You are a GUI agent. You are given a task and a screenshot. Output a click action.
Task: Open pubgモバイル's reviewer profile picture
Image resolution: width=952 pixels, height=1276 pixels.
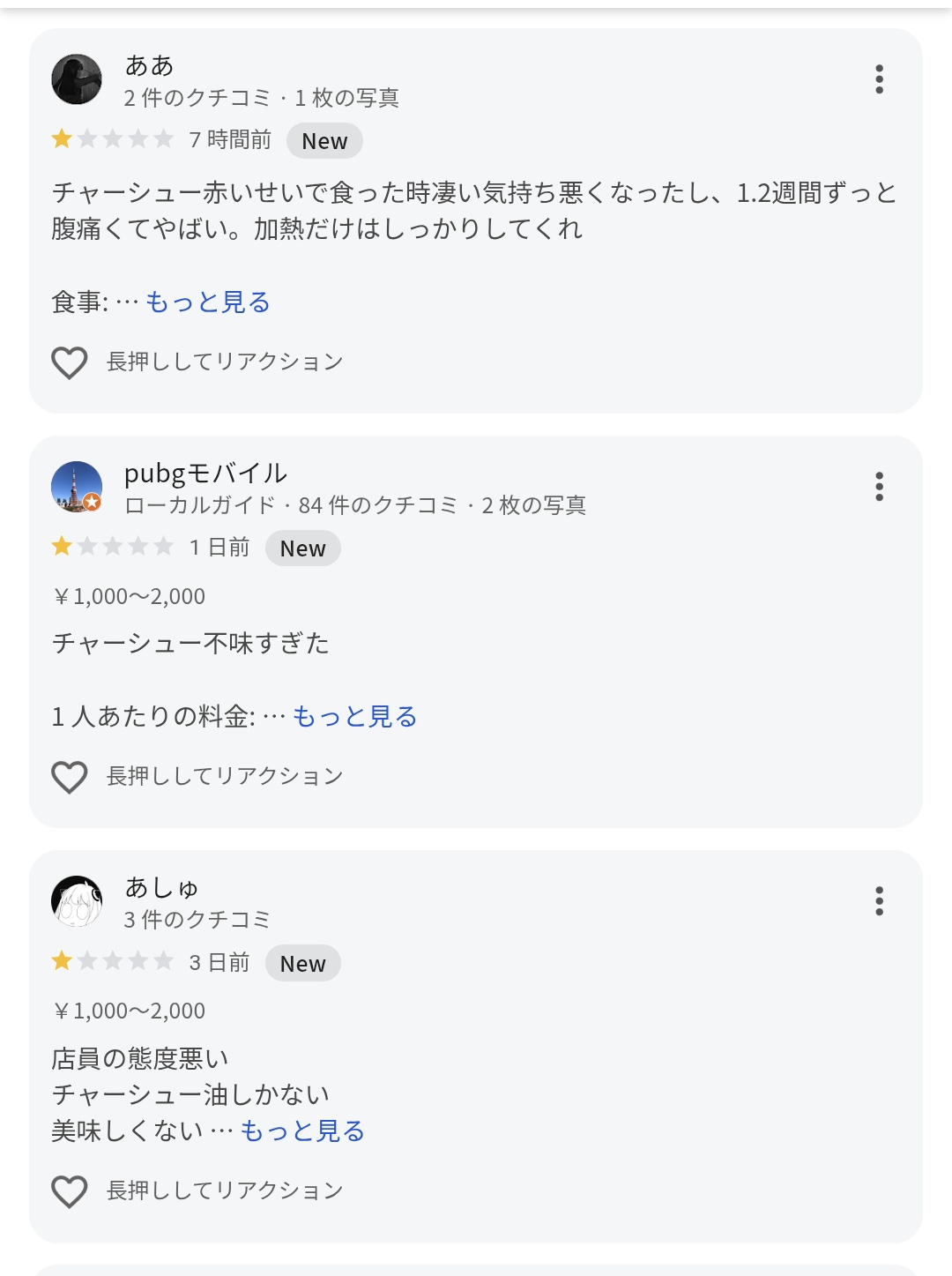tap(77, 487)
